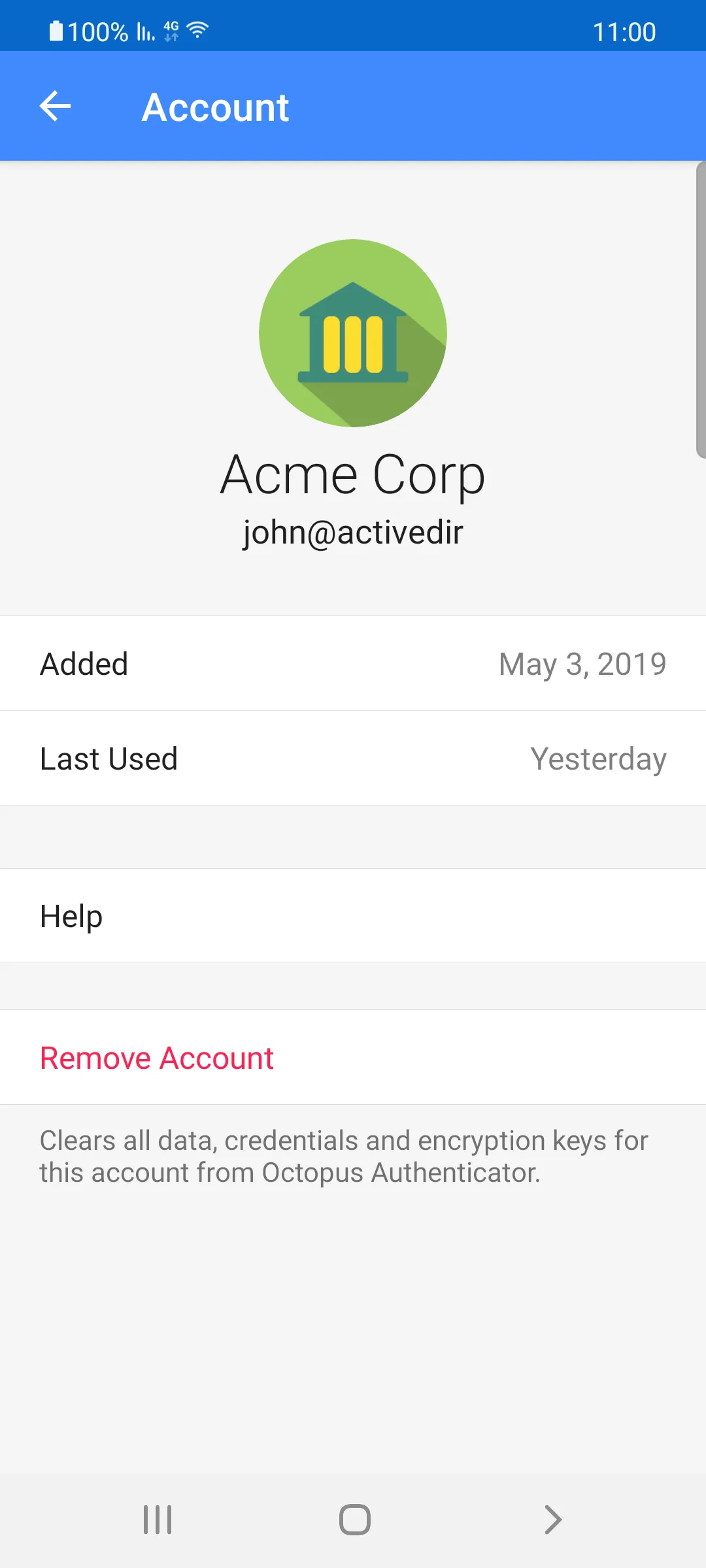The height and width of the screenshot is (1568, 706).
Task: Go to the home screen
Action: 355,1520
